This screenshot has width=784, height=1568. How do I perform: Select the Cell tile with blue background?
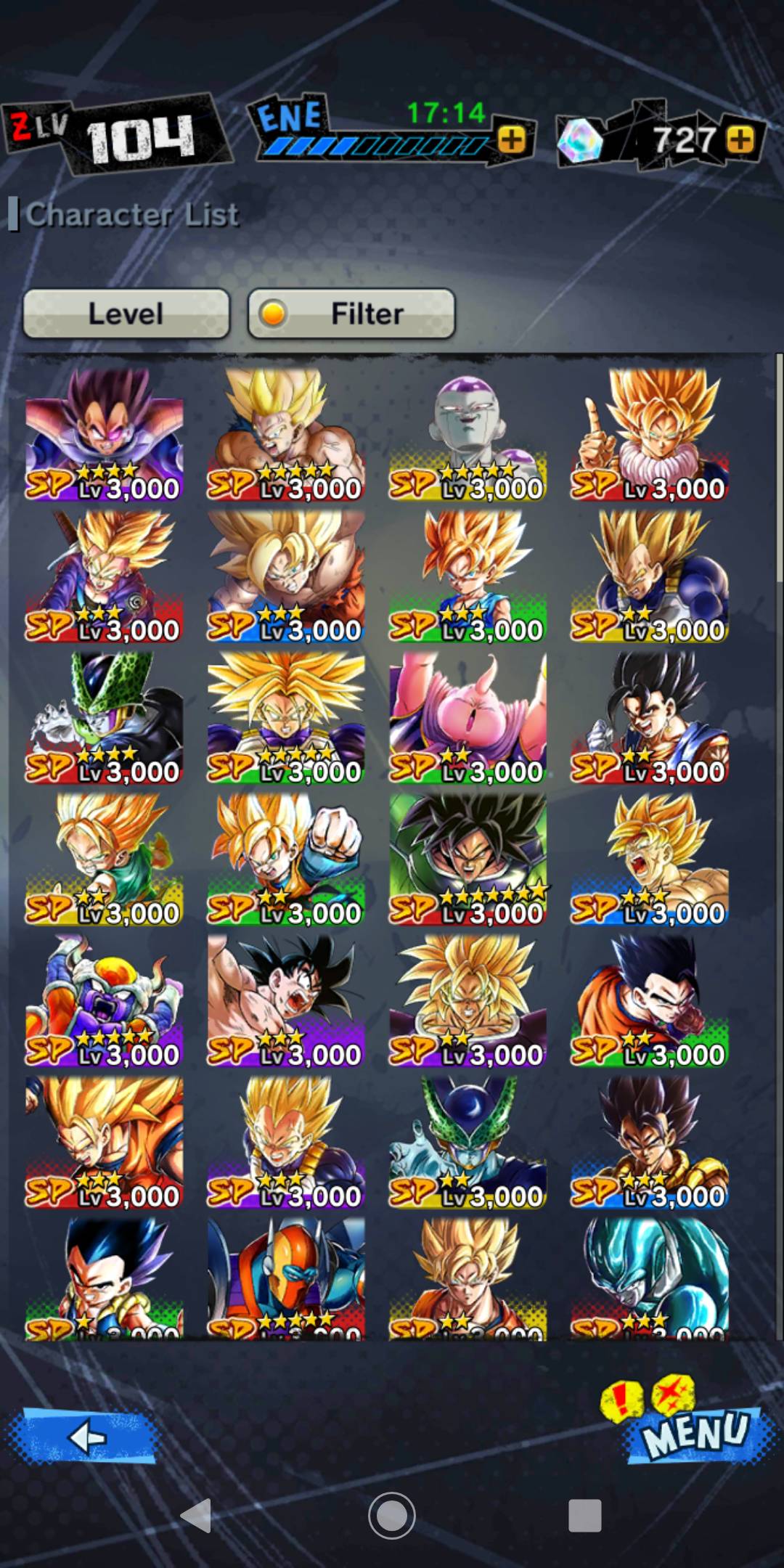click(467, 1142)
